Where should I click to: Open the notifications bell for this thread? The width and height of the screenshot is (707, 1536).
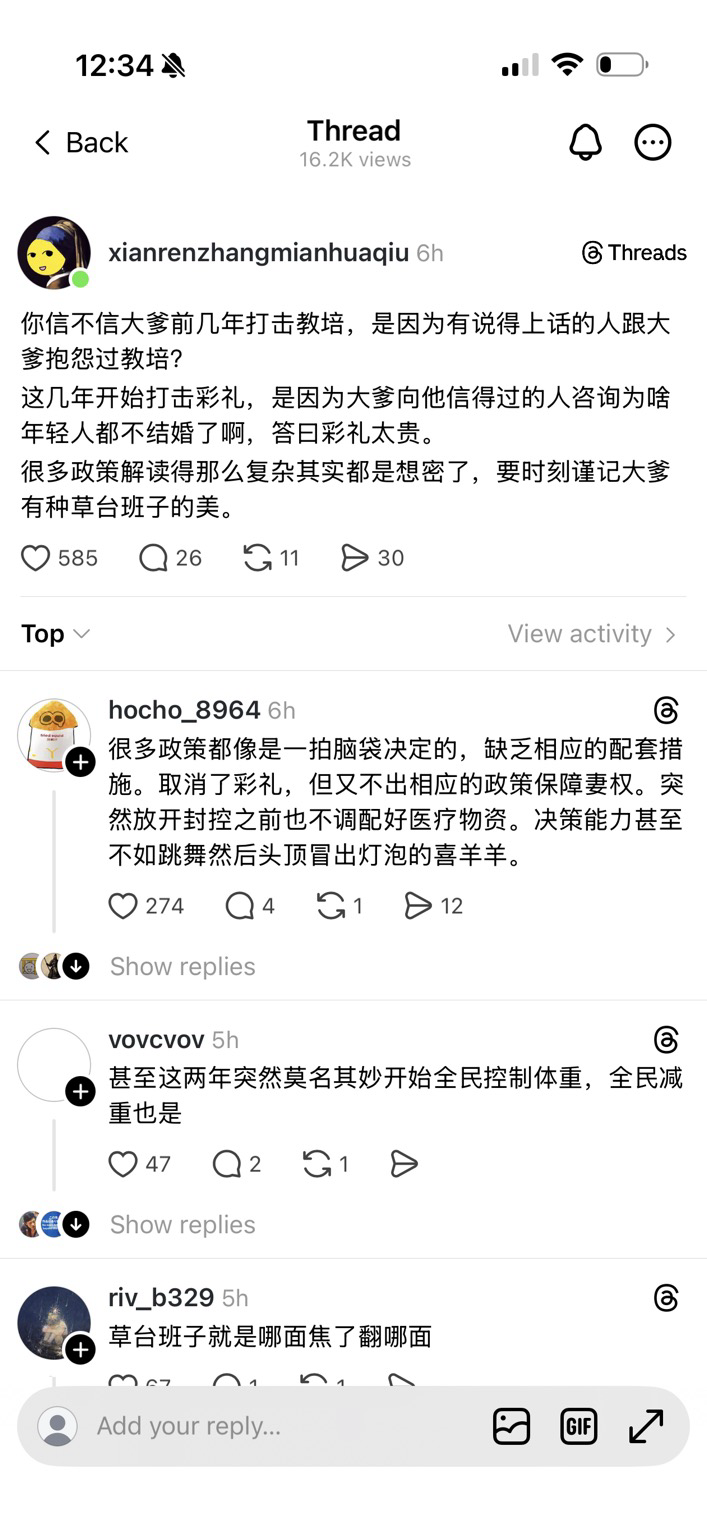[x=586, y=143]
